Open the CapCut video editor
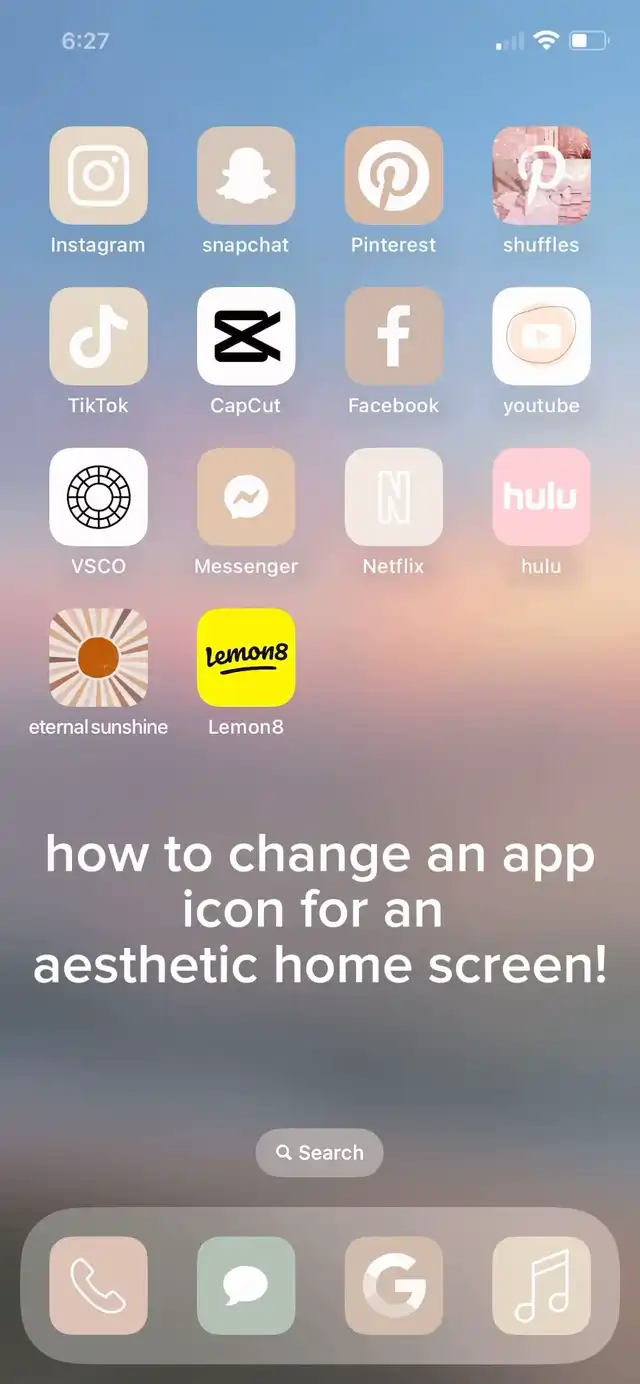 (x=246, y=336)
